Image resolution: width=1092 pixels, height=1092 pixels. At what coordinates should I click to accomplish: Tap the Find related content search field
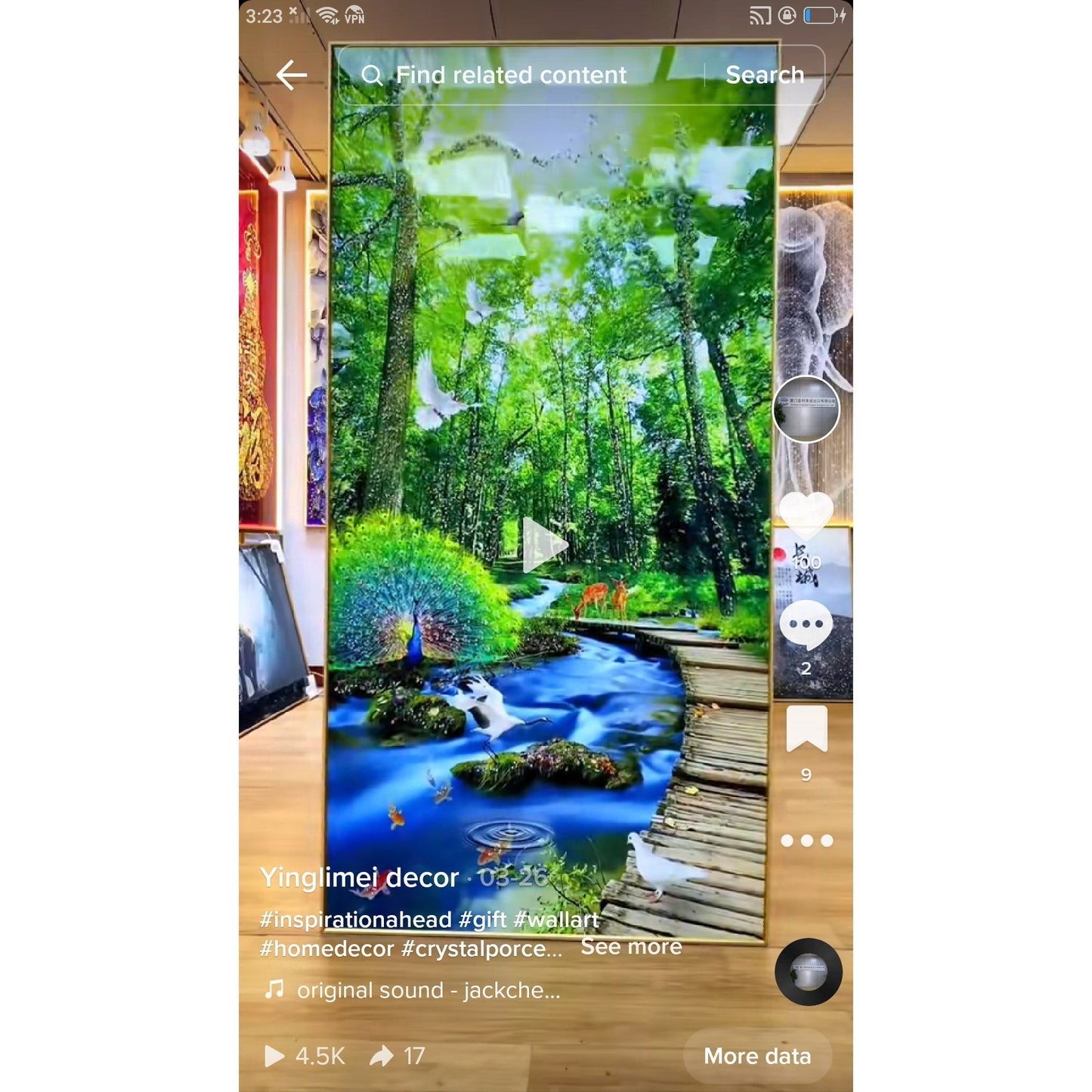click(x=511, y=75)
